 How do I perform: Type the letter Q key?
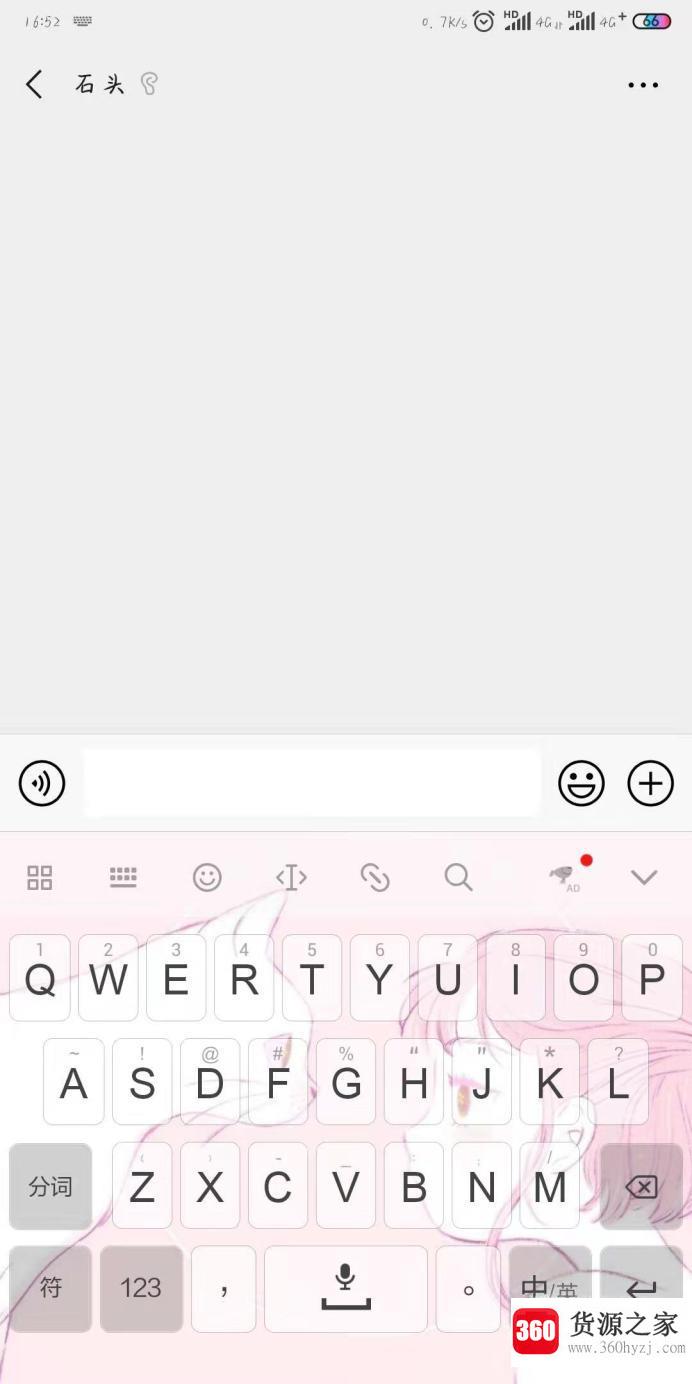point(40,978)
